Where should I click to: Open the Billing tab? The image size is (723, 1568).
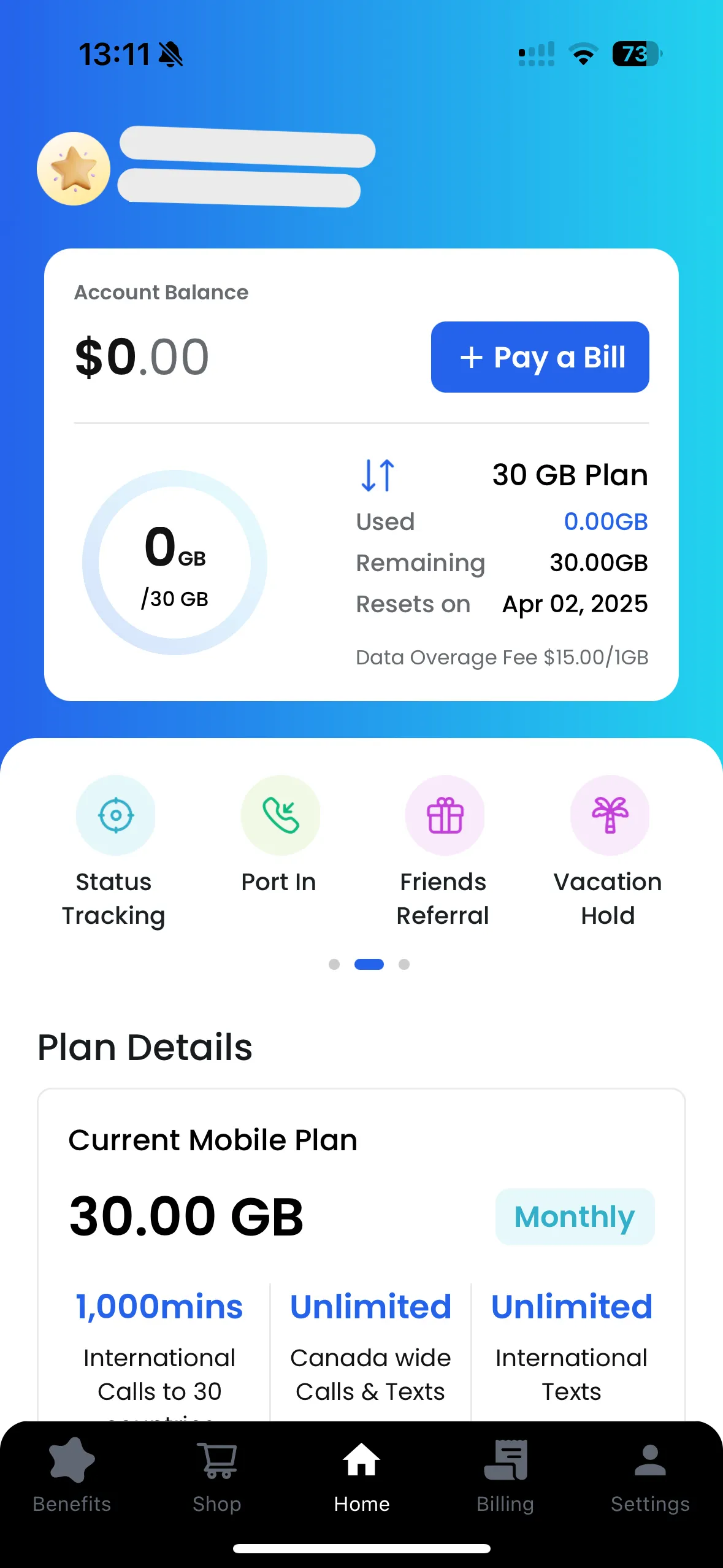click(505, 1475)
